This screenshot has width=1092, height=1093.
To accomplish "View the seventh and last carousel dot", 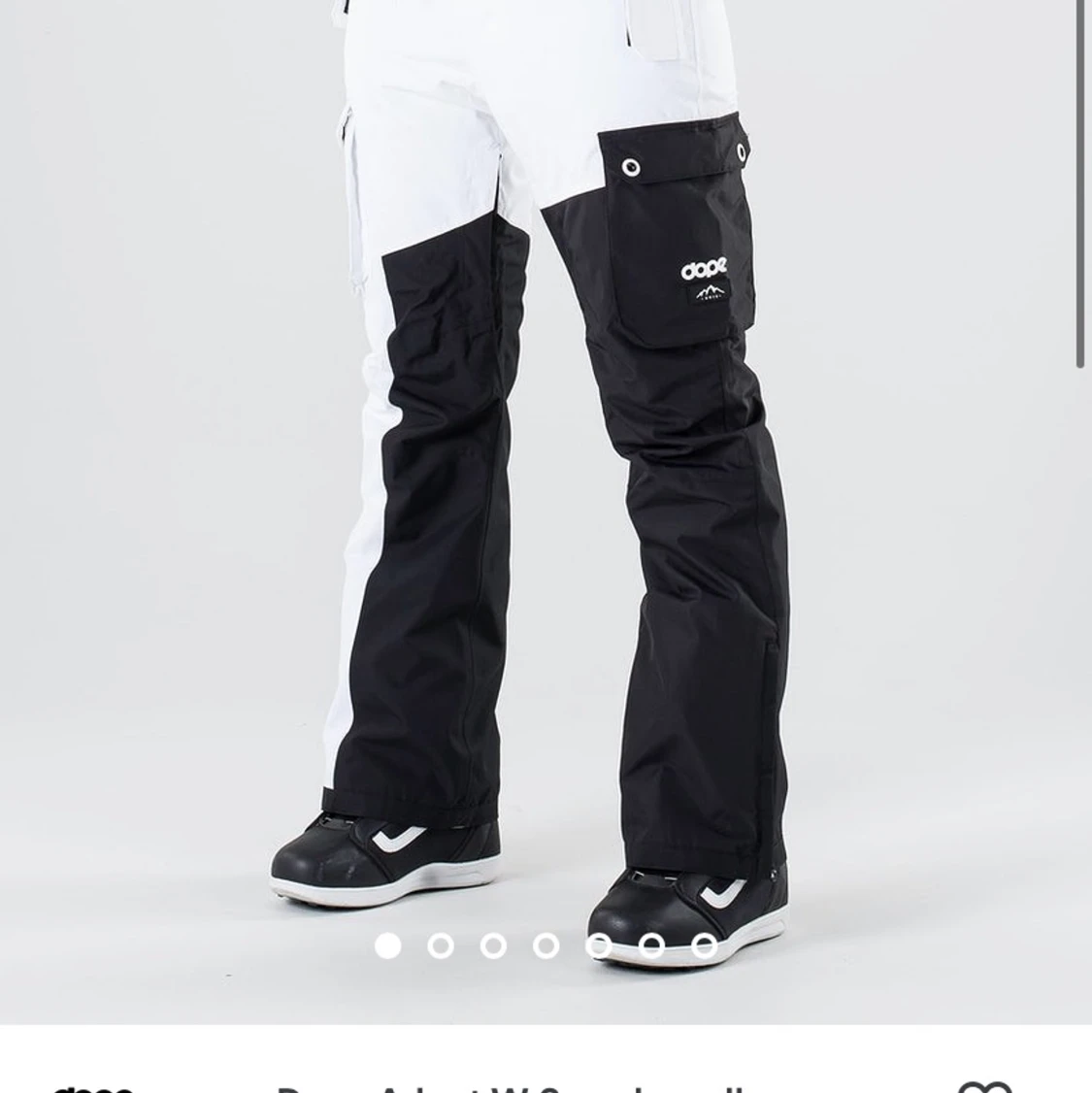I will coord(705,945).
